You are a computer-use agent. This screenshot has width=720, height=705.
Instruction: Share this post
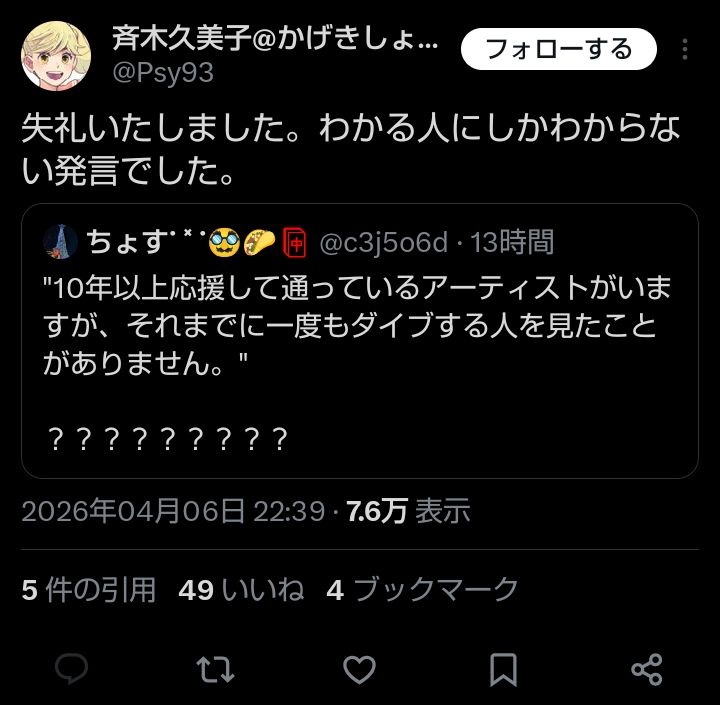pos(647,668)
